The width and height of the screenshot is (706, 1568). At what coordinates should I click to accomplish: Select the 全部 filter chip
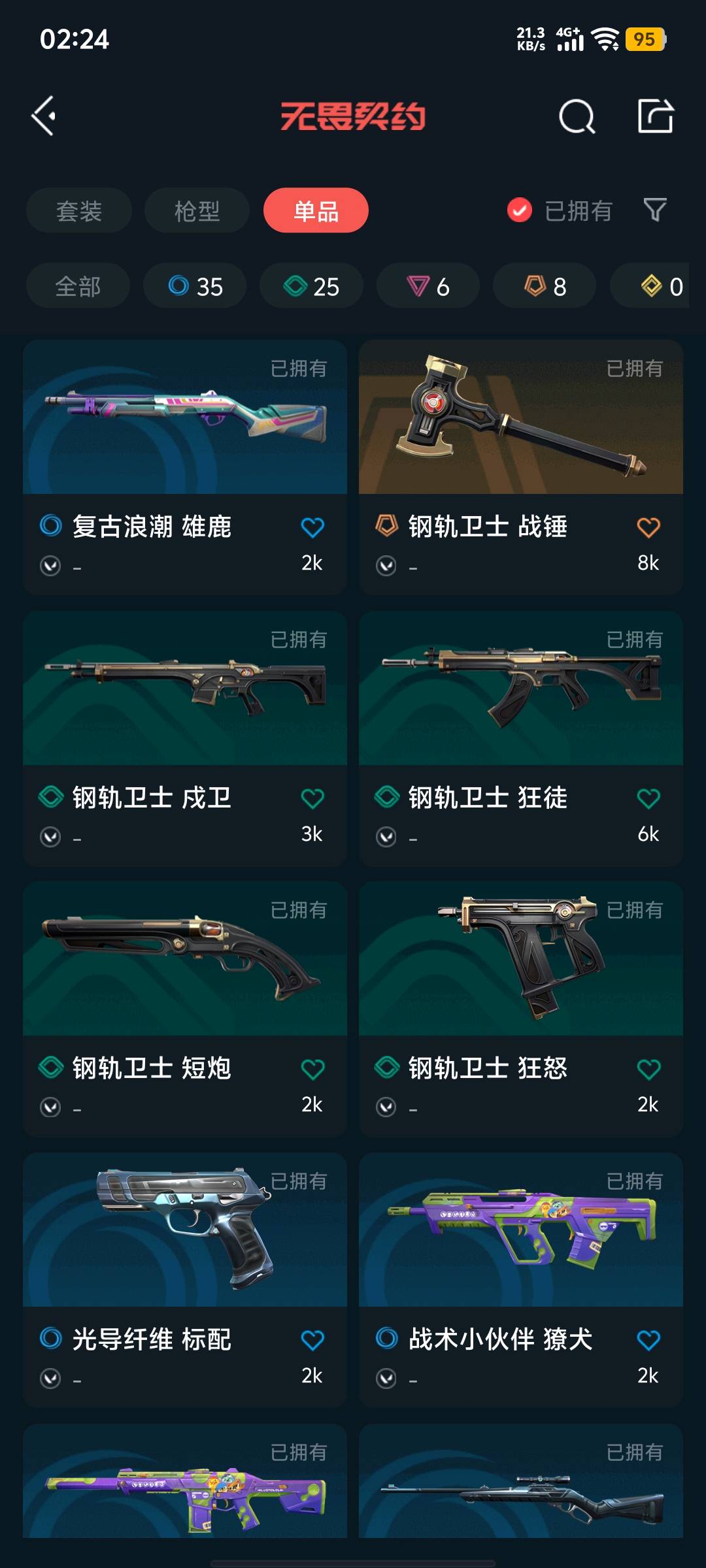point(78,286)
